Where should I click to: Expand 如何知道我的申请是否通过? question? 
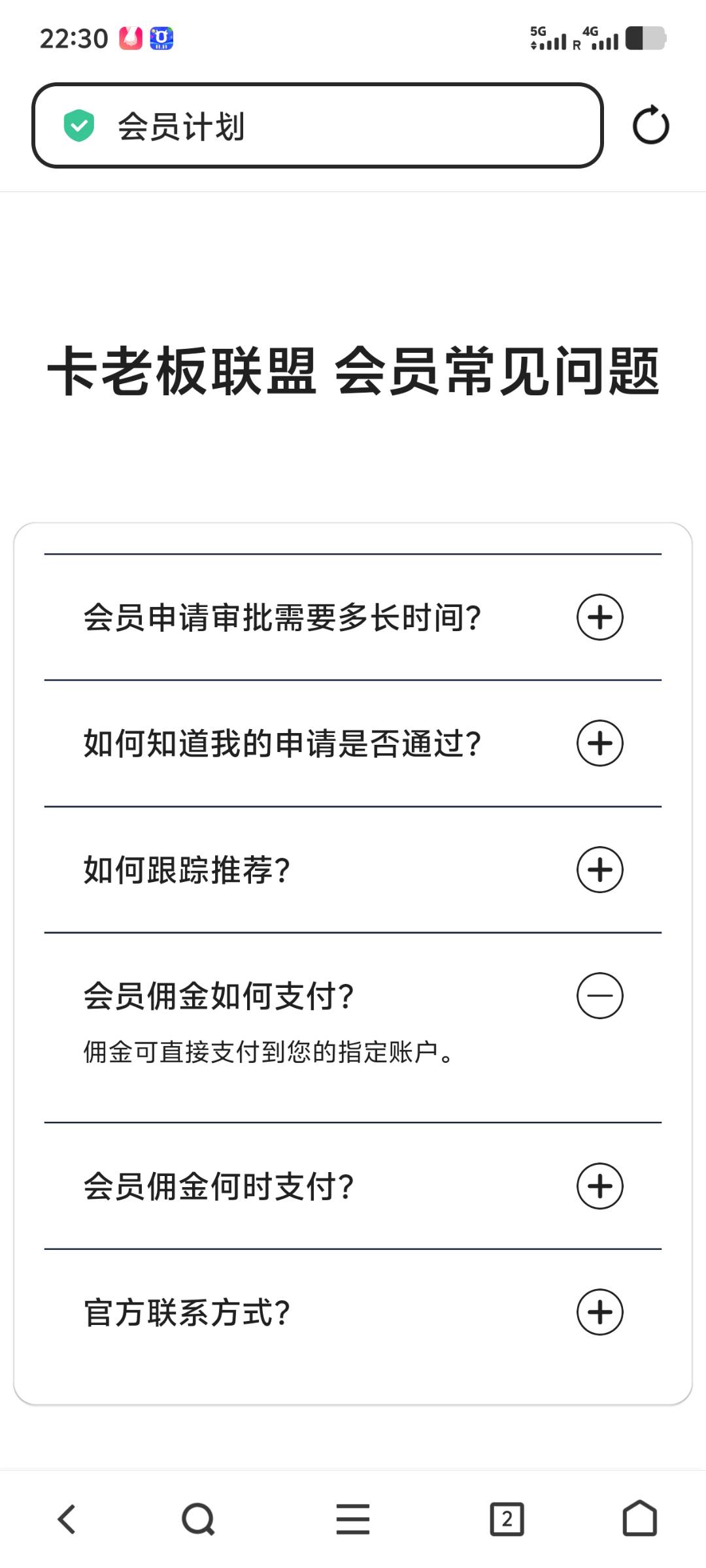point(599,743)
